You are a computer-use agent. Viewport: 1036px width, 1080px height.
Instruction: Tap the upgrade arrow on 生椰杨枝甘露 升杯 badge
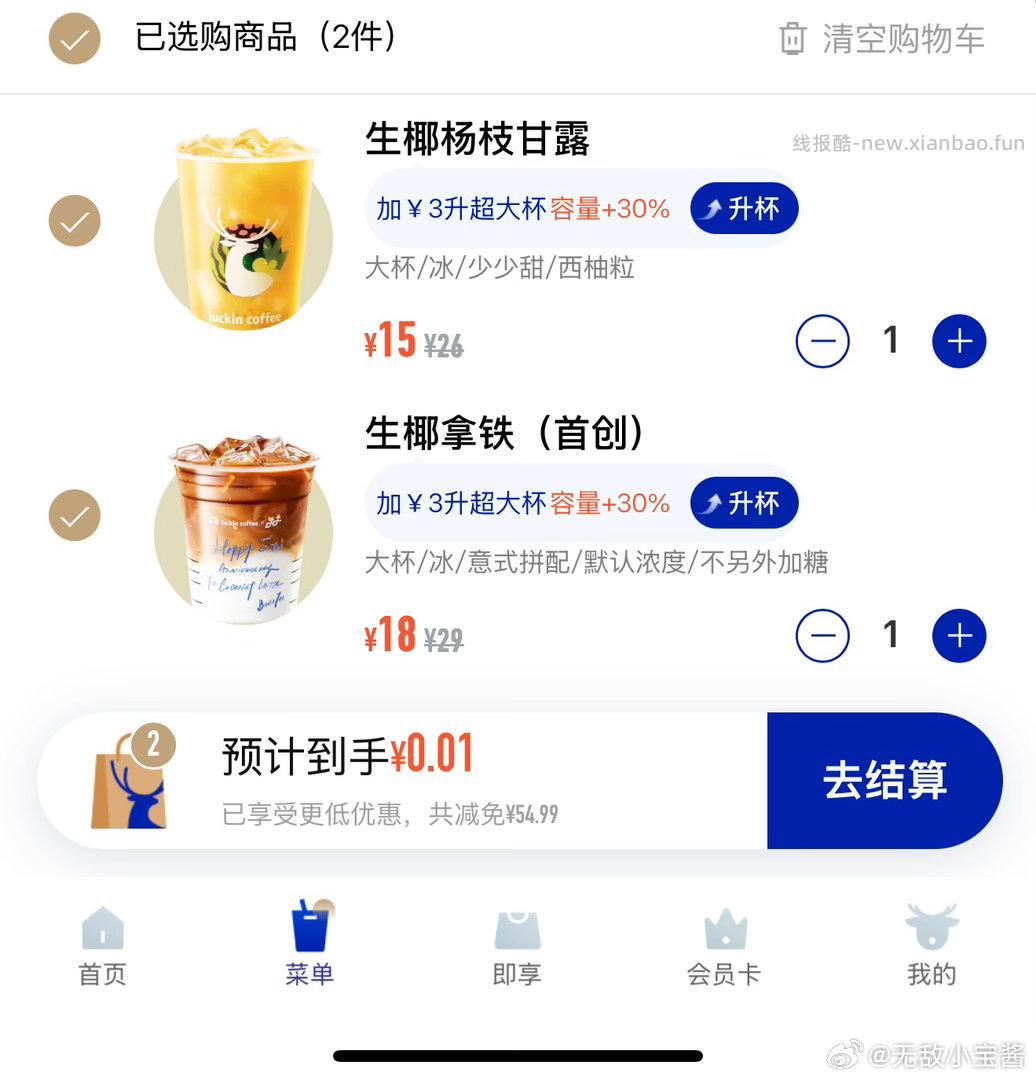(713, 207)
